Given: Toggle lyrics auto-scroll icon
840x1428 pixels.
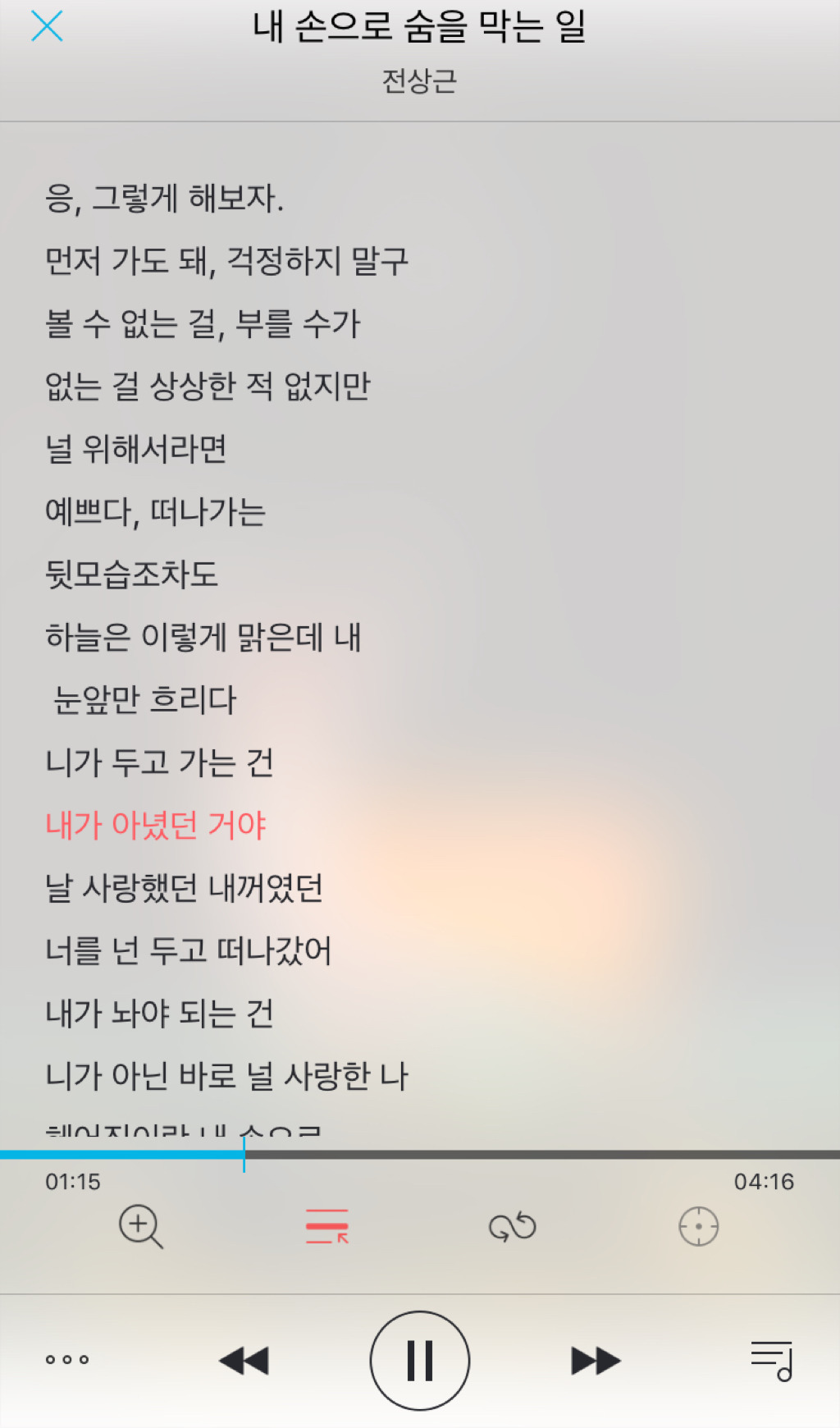Looking at the screenshot, I should [326, 1226].
